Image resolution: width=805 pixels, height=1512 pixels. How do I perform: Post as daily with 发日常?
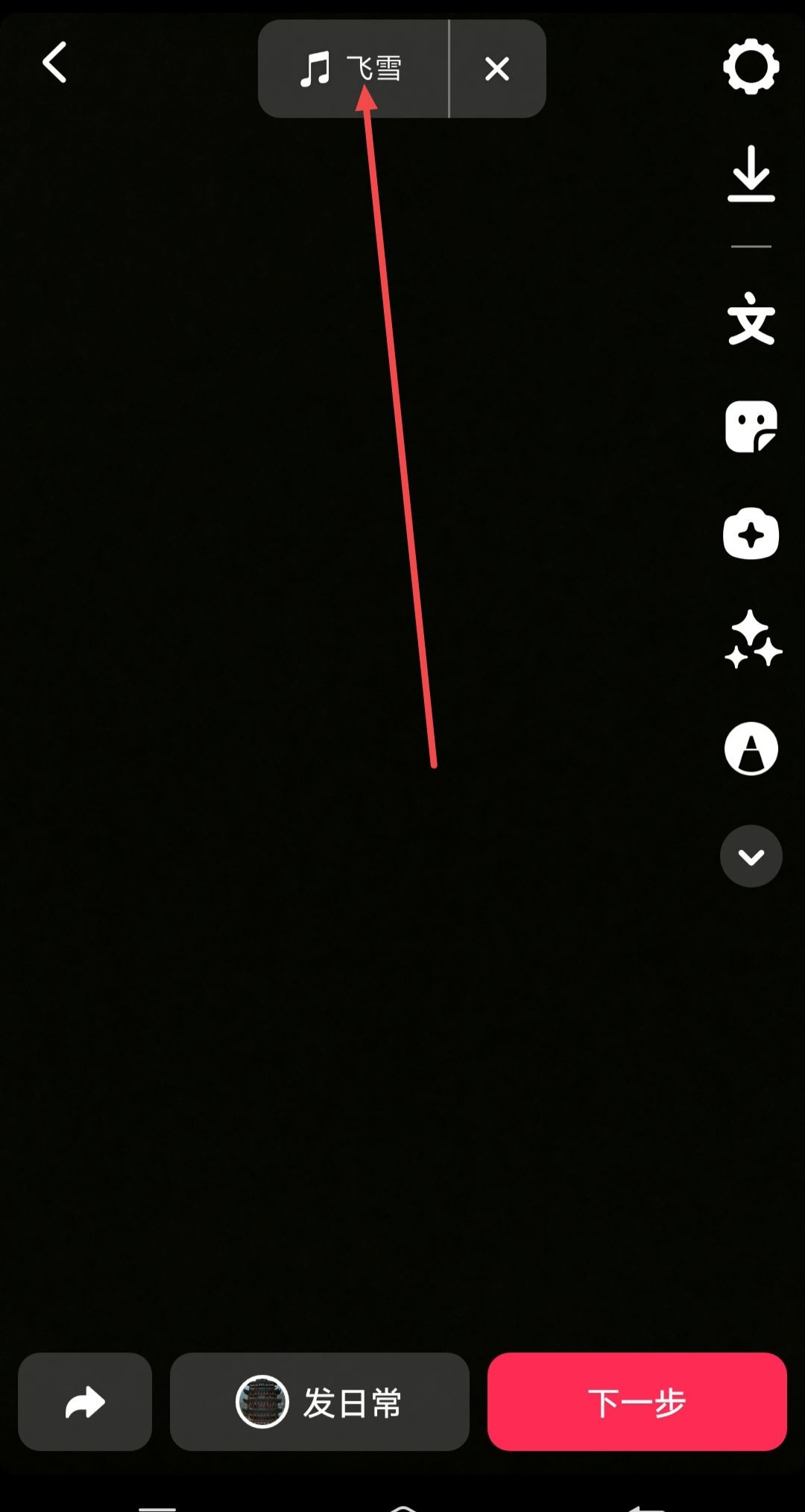pos(320,1402)
